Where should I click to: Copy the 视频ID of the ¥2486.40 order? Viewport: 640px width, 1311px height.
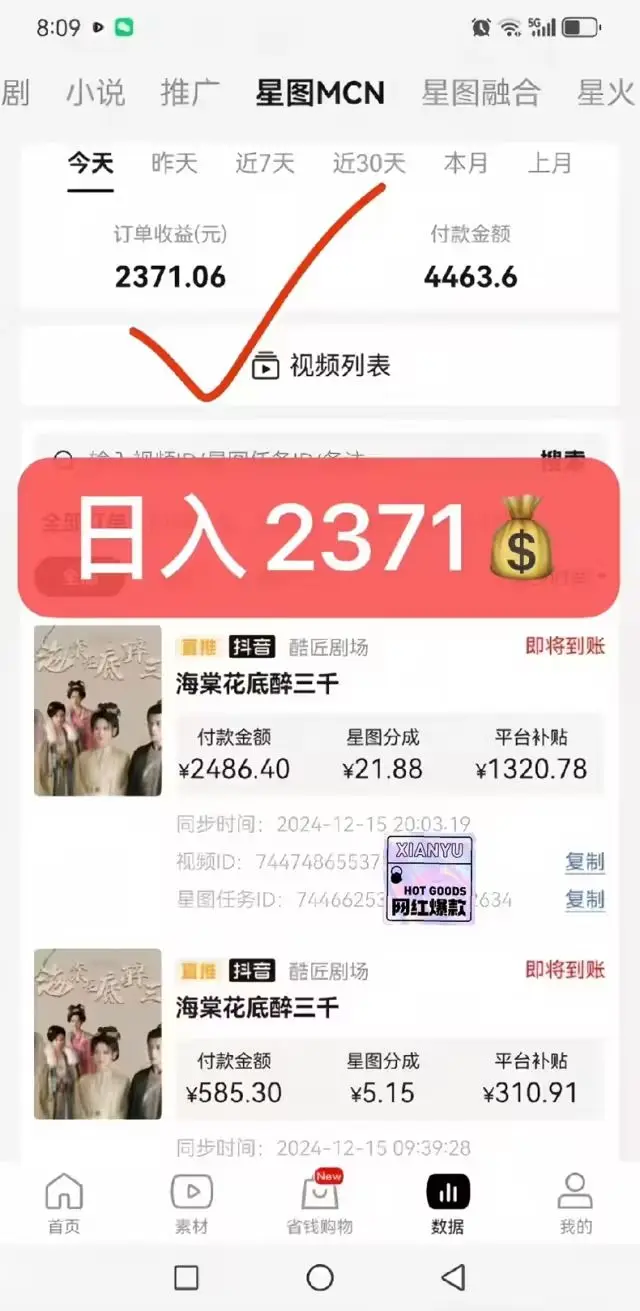[x=584, y=862]
